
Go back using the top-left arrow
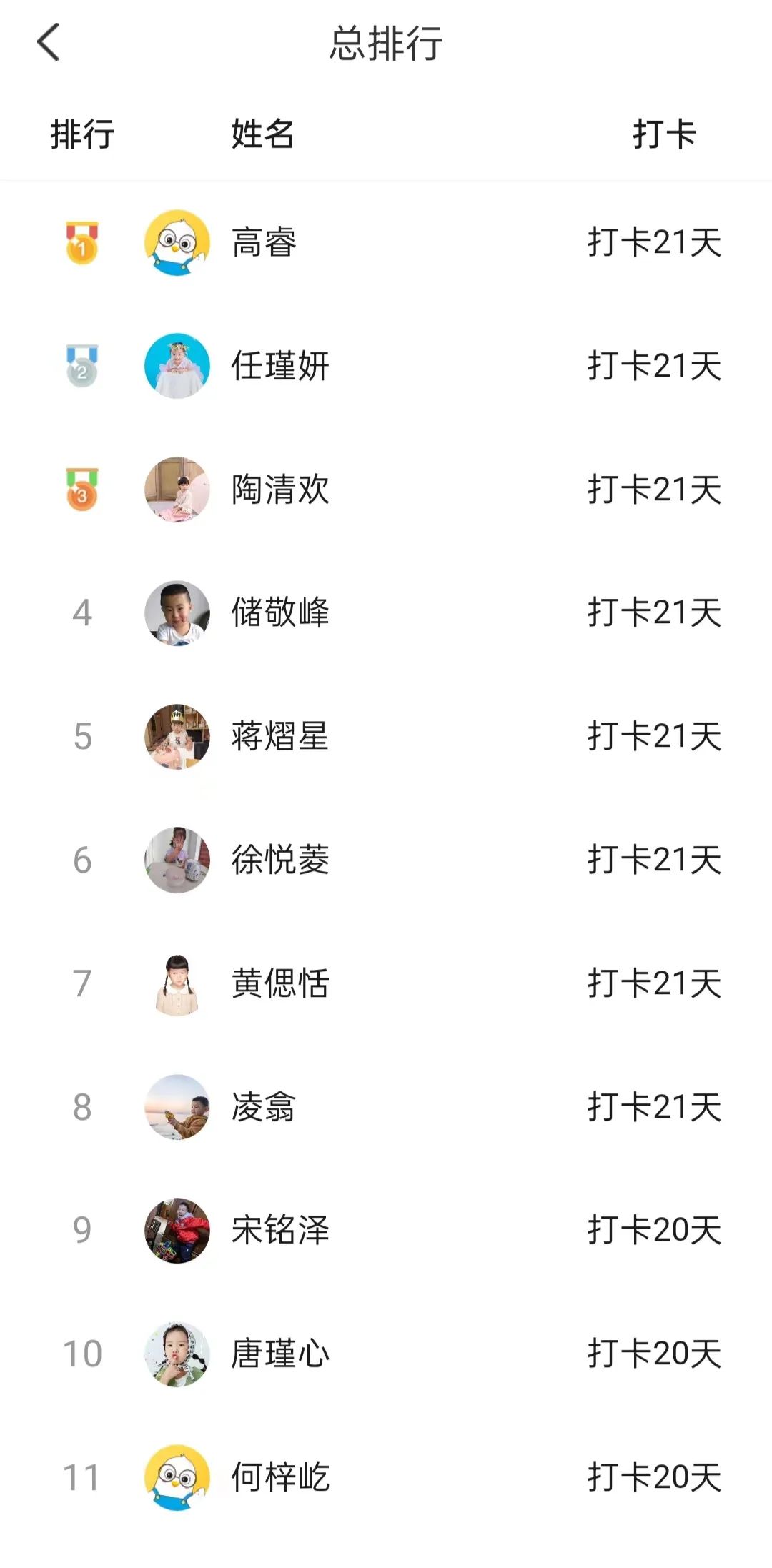(49, 42)
